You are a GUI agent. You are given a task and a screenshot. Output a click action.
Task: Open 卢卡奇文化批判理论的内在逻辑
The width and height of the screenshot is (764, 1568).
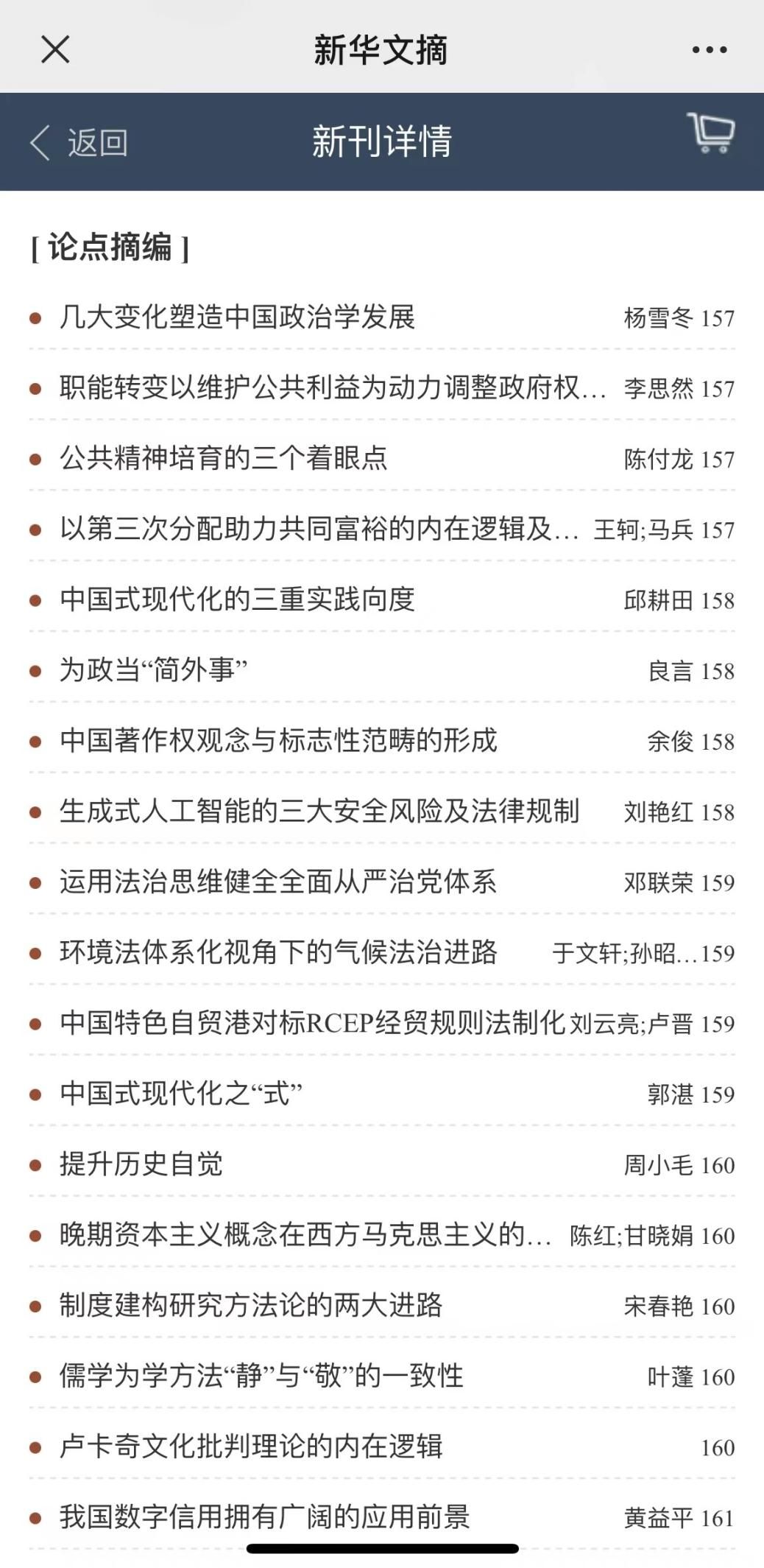click(251, 1446)
